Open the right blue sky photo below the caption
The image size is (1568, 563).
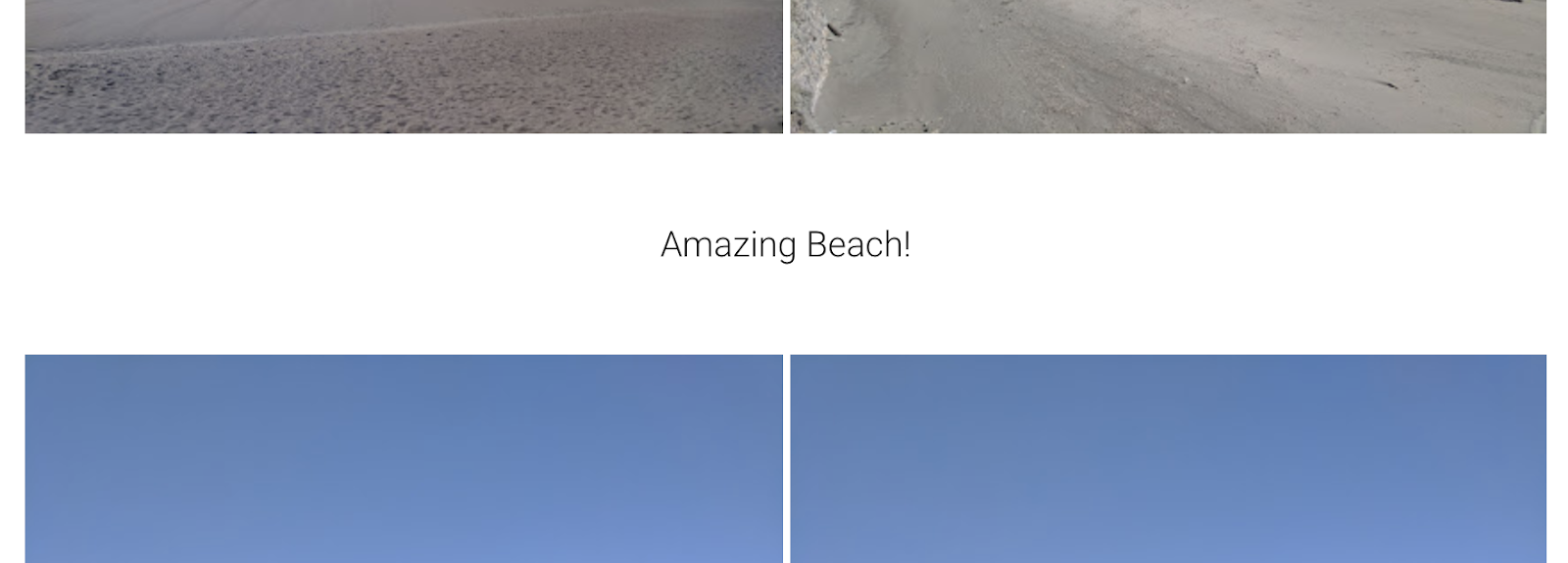pos(1168,459)
